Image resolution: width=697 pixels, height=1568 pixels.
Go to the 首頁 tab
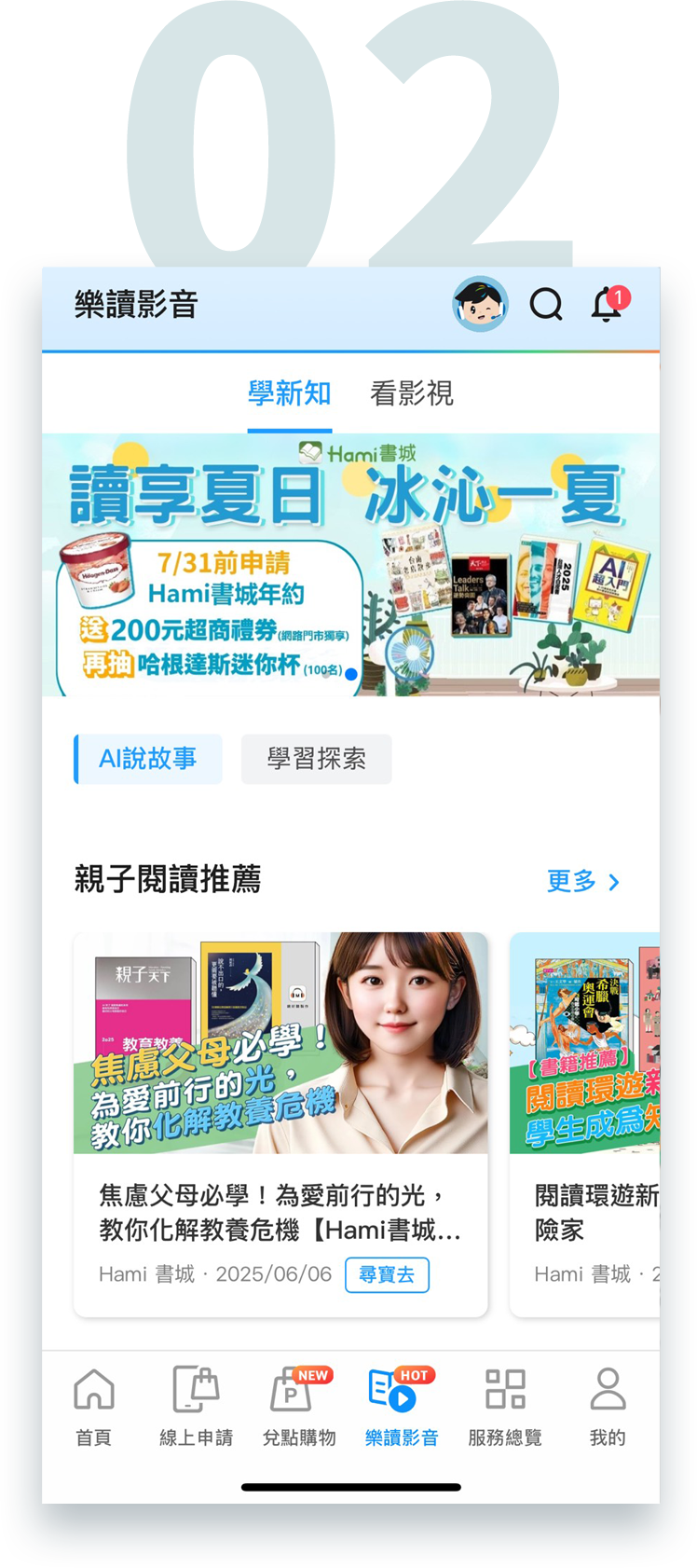pos(93,1406)
